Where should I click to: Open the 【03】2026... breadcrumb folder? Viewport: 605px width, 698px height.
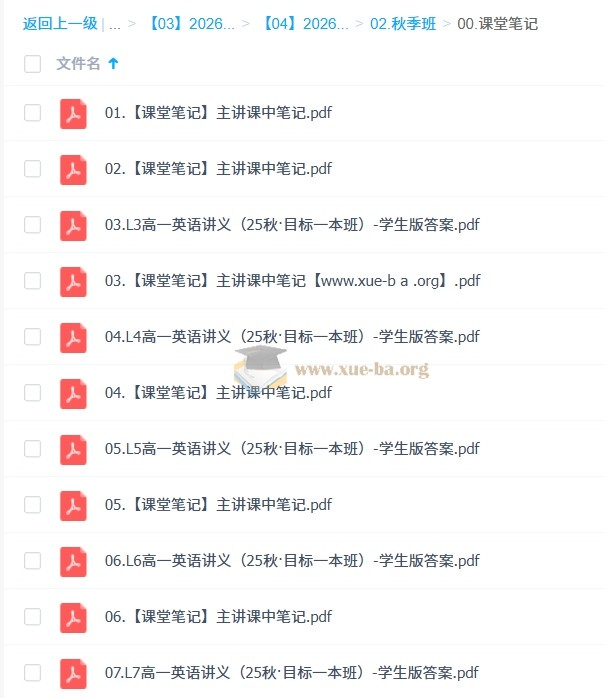pyautogui.click(x=192, y=23)
